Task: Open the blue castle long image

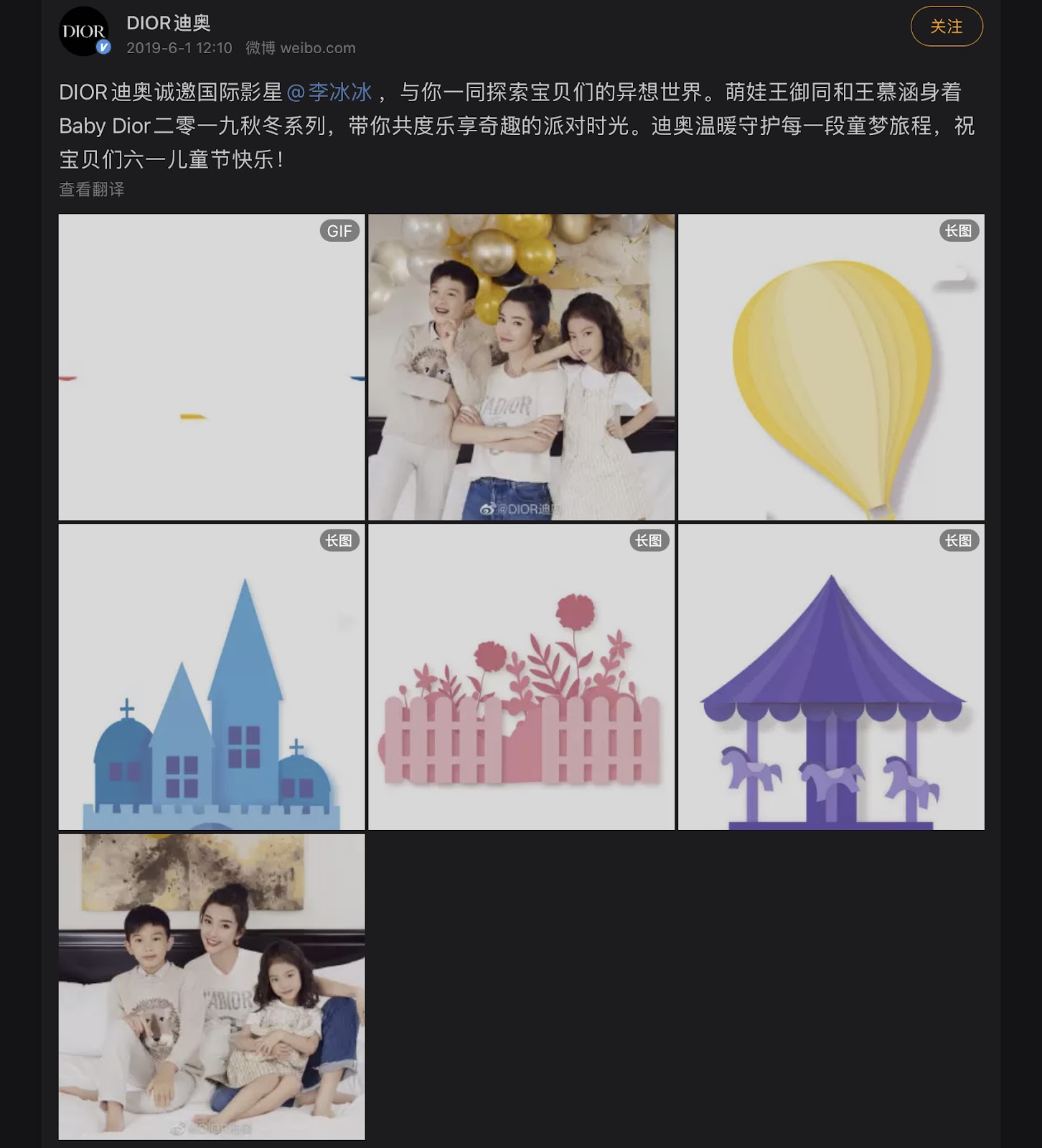Action: click(x=212, y=677)
